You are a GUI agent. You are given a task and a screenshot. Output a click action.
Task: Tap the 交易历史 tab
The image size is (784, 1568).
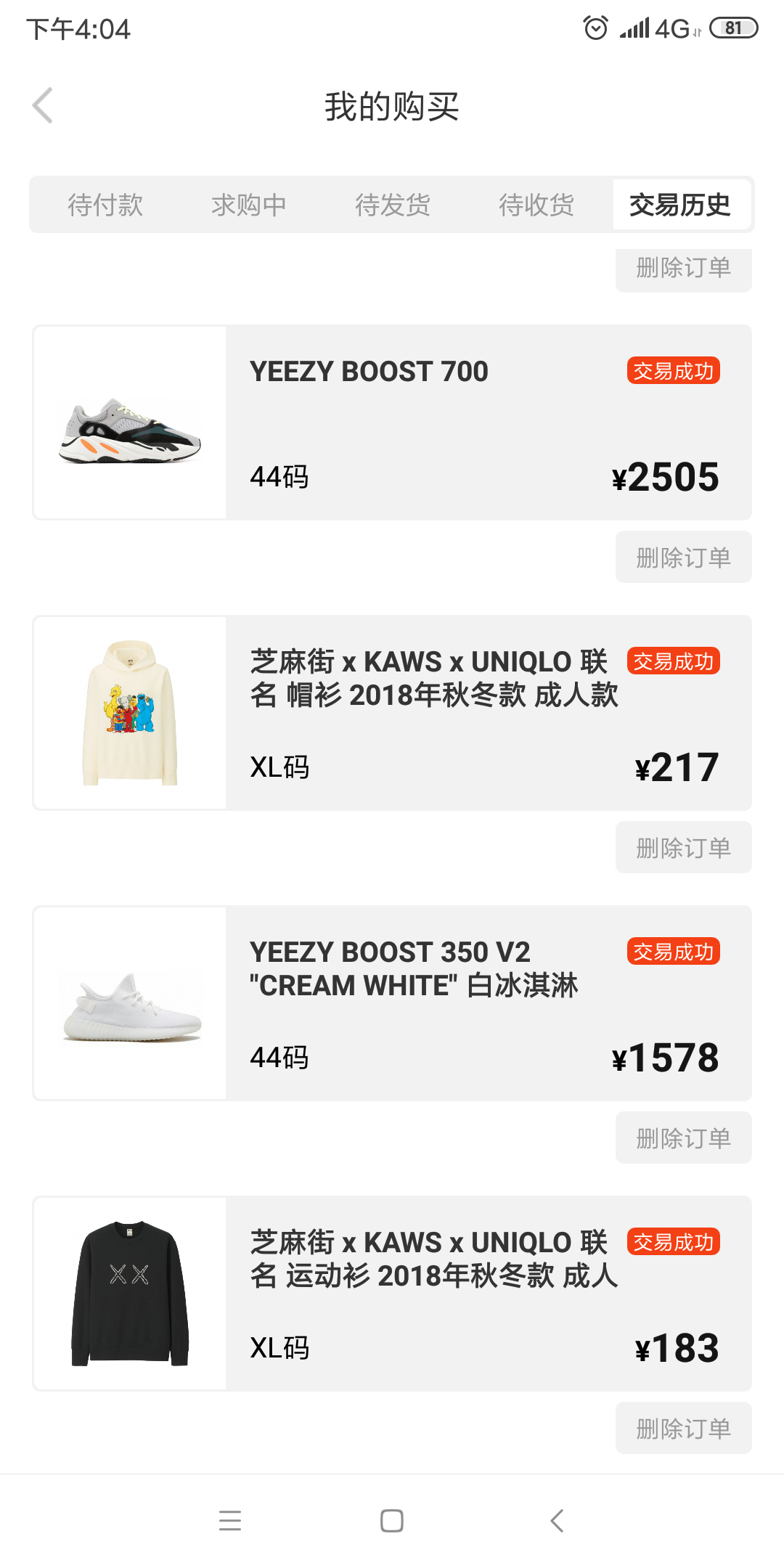point(680,205)
